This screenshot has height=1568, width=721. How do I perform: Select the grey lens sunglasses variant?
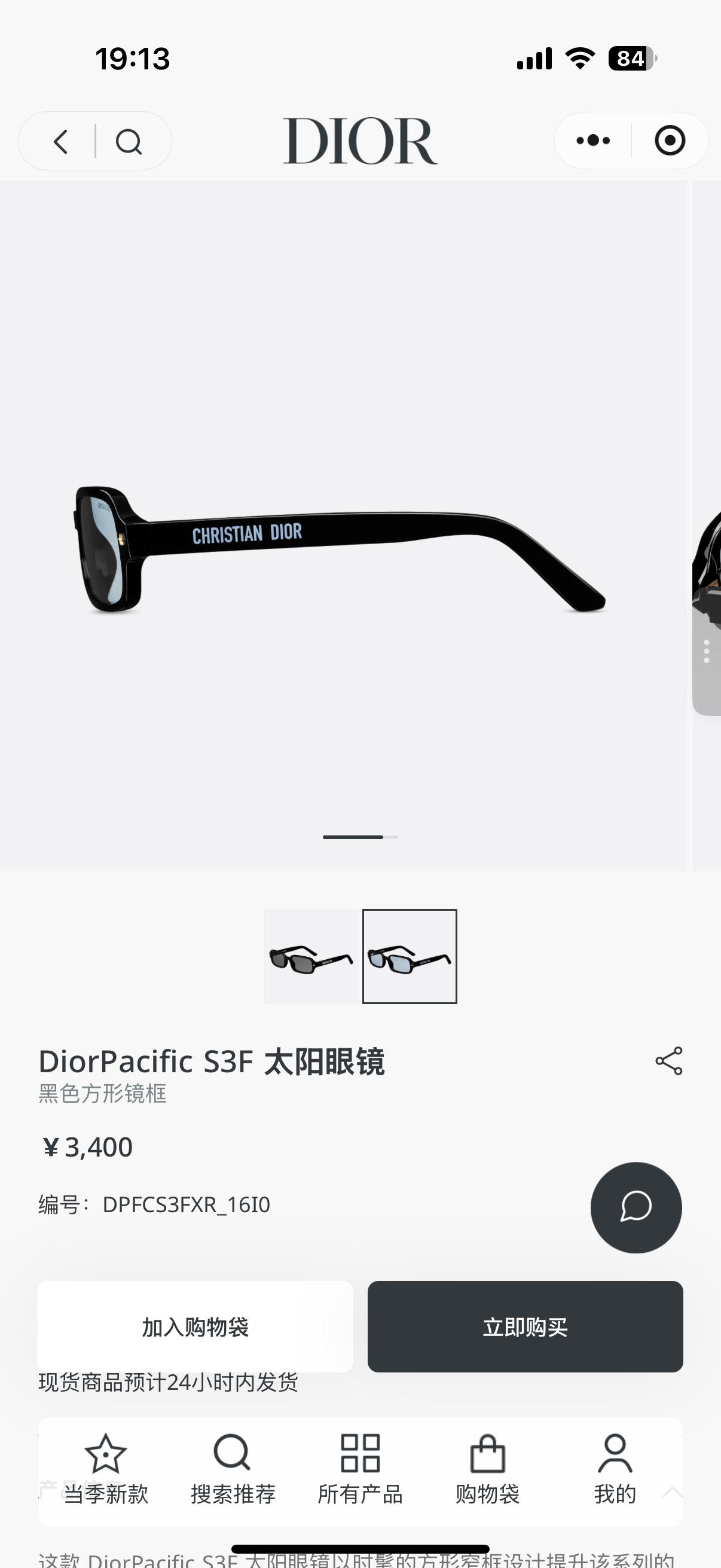click(x=311, y=956)
